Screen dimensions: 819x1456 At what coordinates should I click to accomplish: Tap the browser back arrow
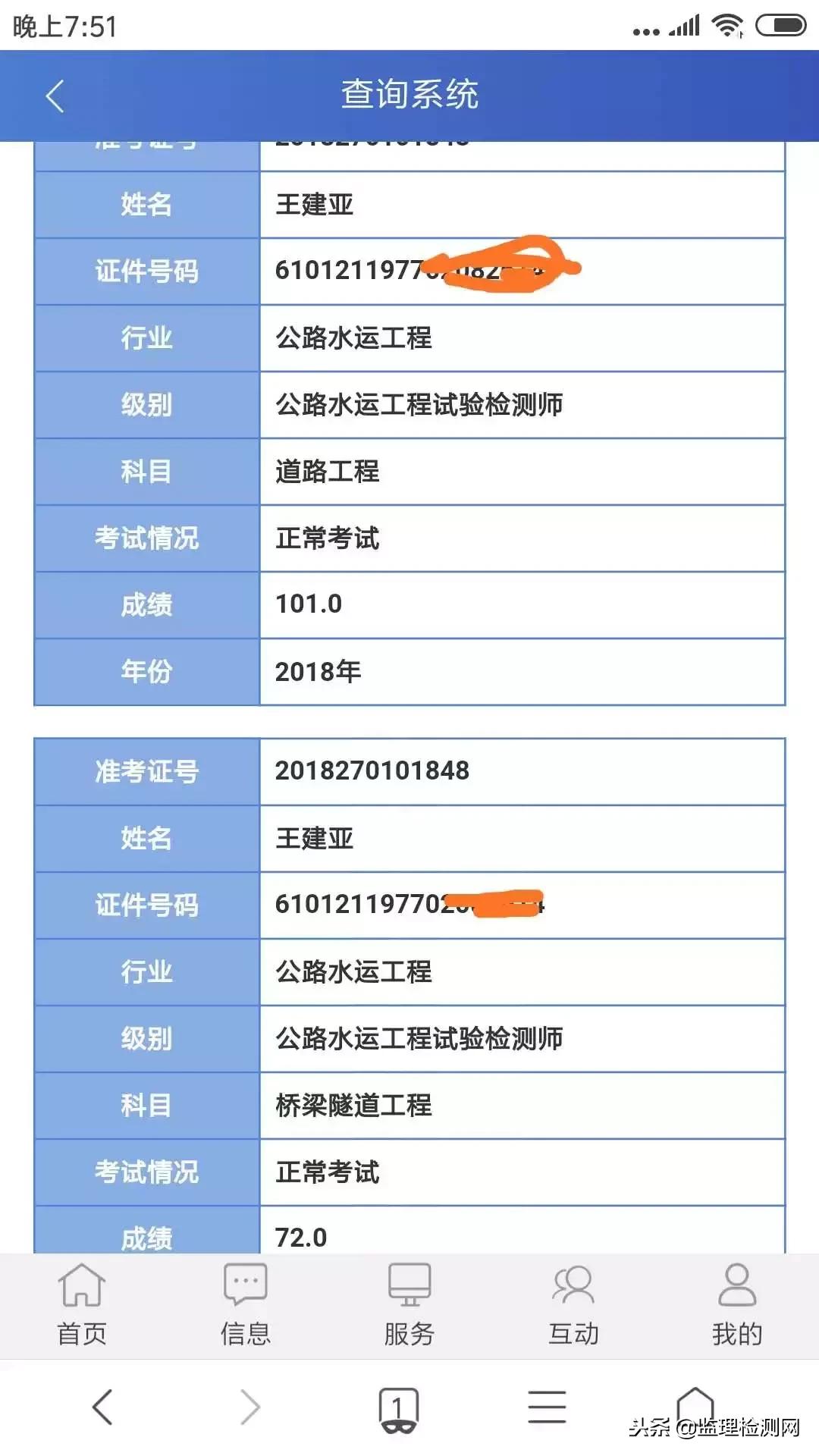102,1407
